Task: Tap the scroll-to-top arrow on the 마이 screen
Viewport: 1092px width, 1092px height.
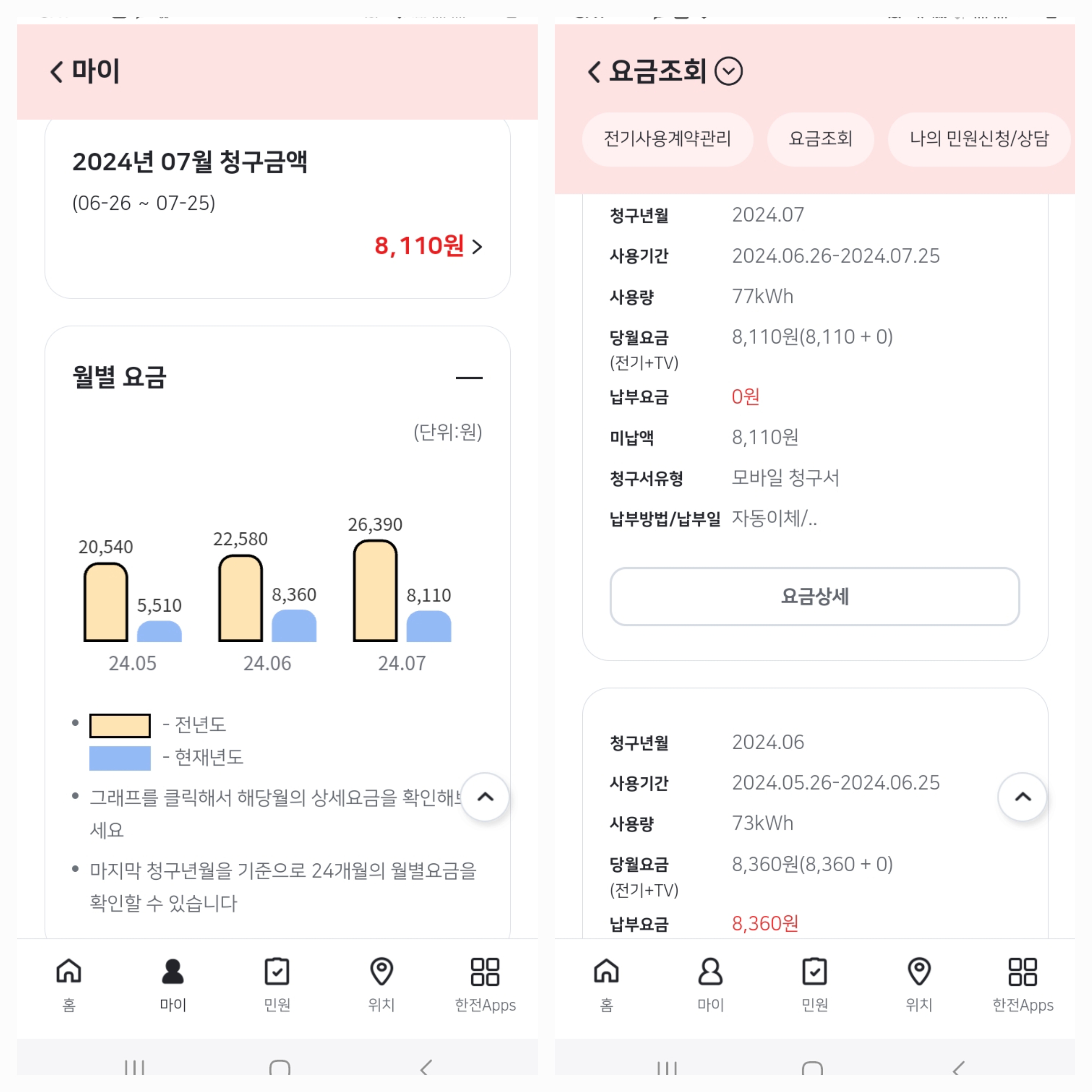Action: point(485,797)
